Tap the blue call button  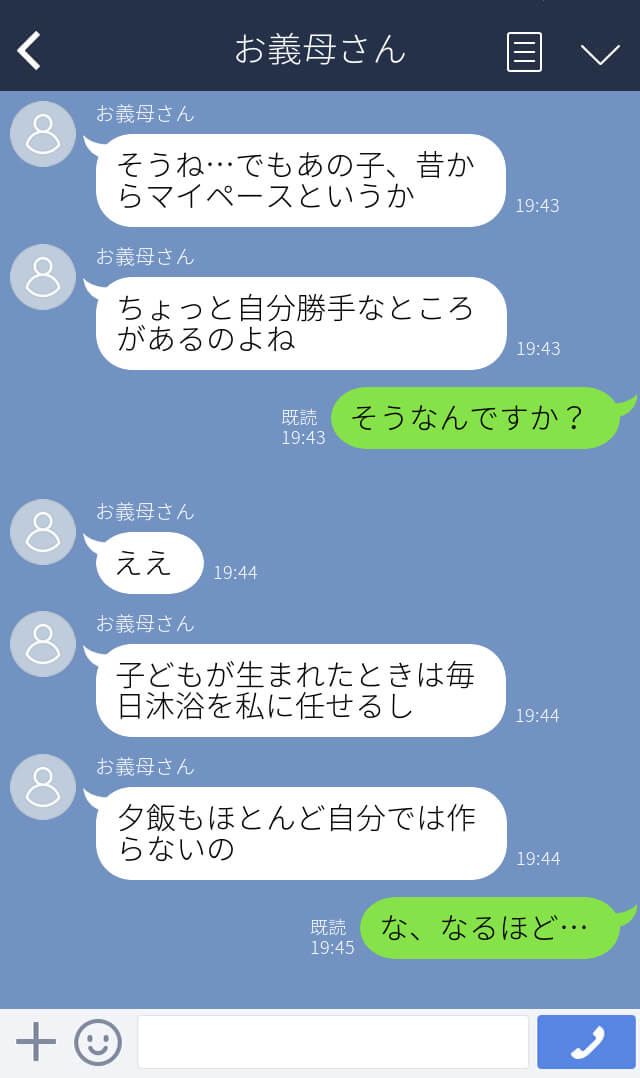pyautogui.click(x=586, y=1042)
